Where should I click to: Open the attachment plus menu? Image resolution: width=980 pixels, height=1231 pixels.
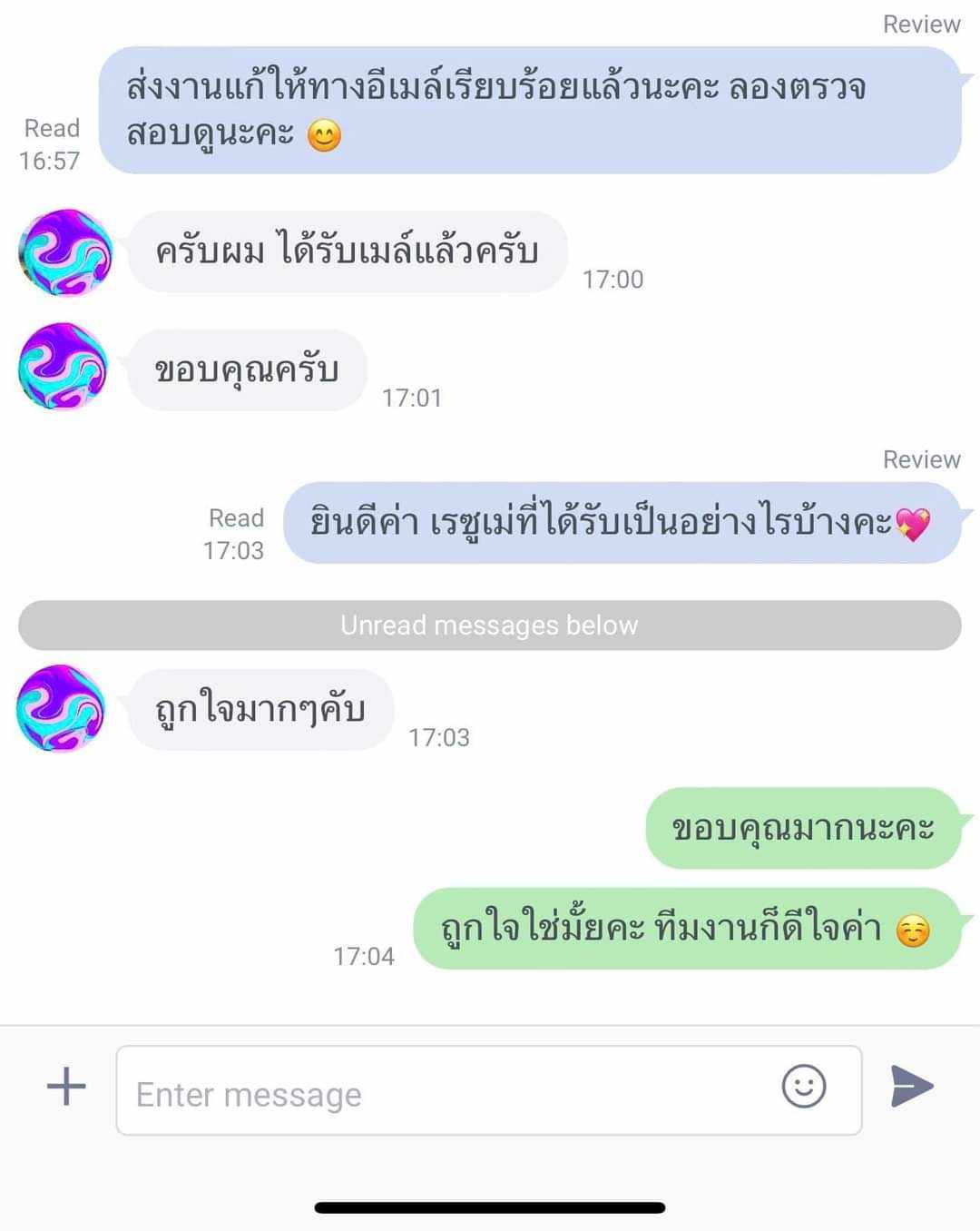(x=66, y=1086)
